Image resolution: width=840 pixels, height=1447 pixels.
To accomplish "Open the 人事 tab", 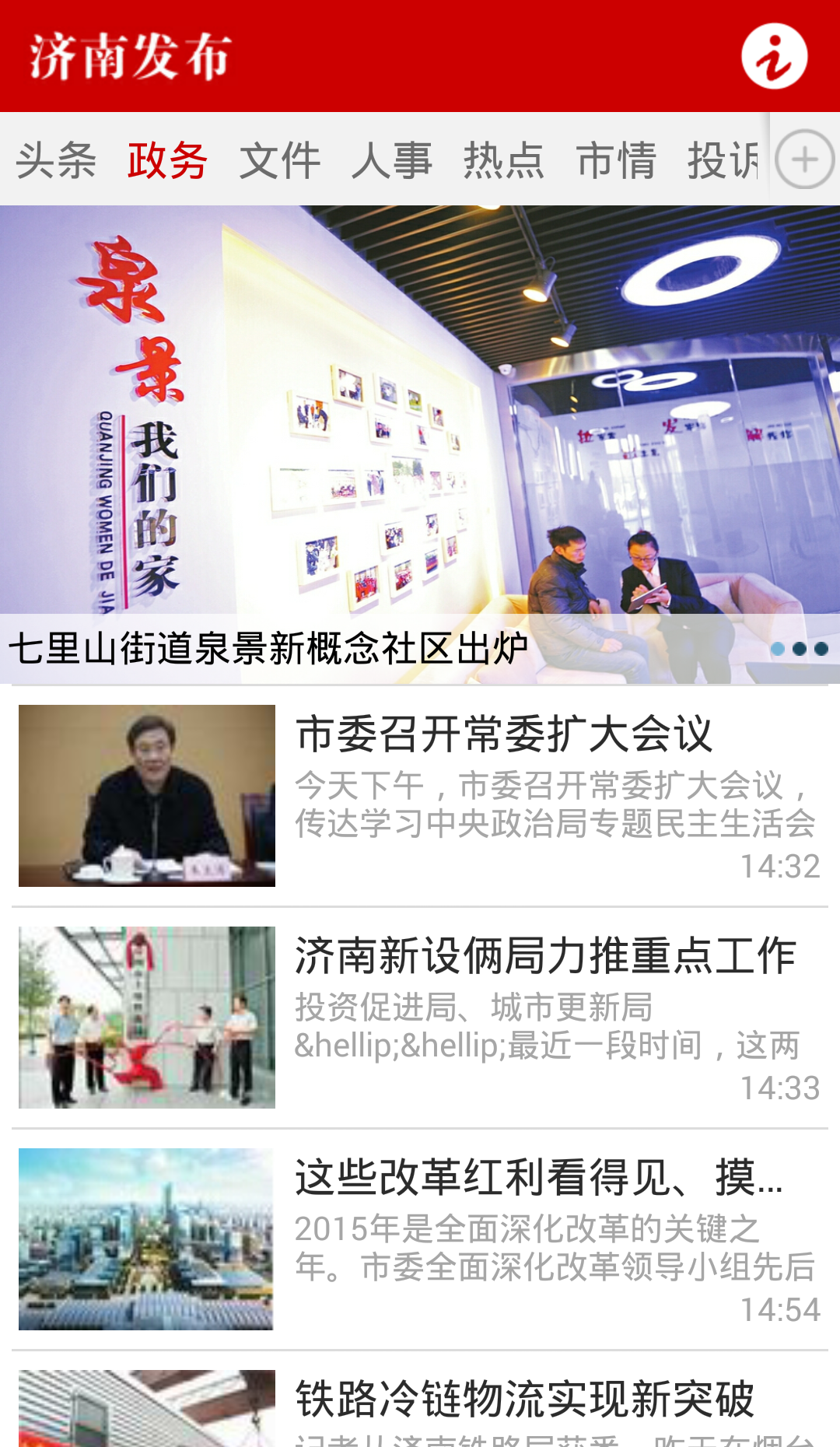I will click(391, 160).
